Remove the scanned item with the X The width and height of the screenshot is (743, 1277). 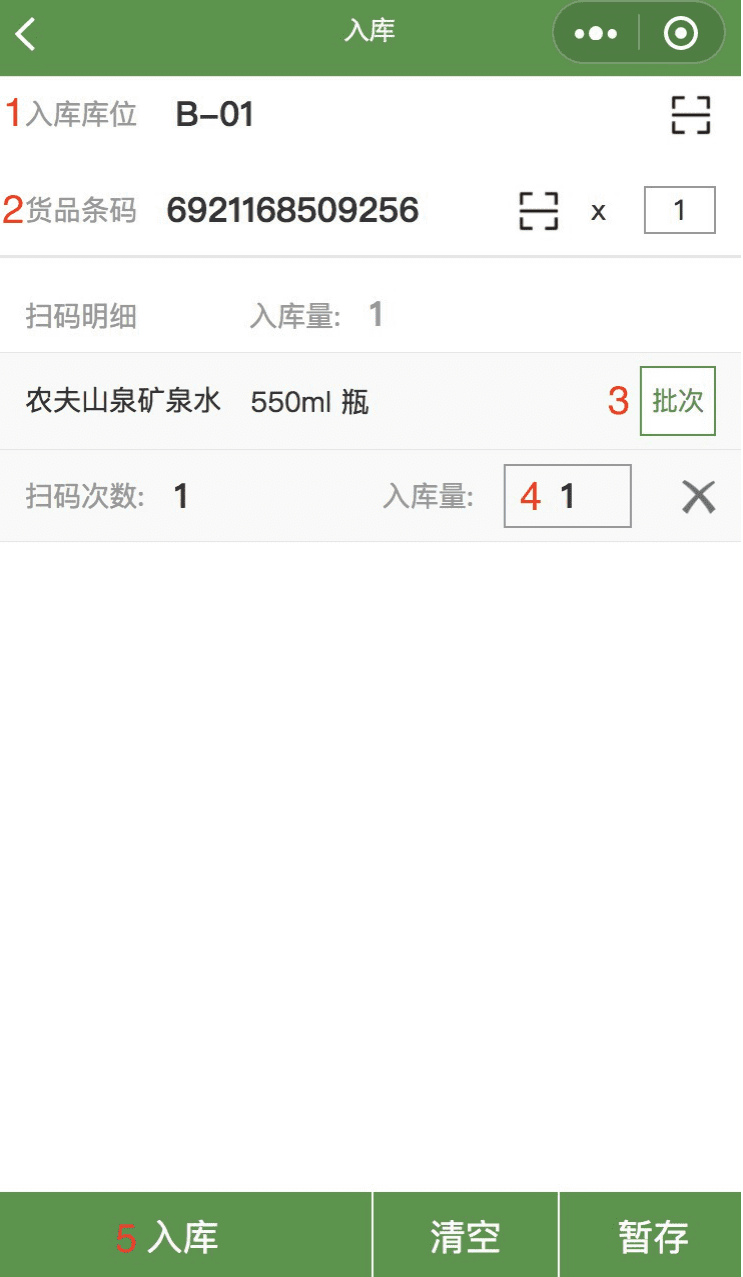[x=698, y=496]
